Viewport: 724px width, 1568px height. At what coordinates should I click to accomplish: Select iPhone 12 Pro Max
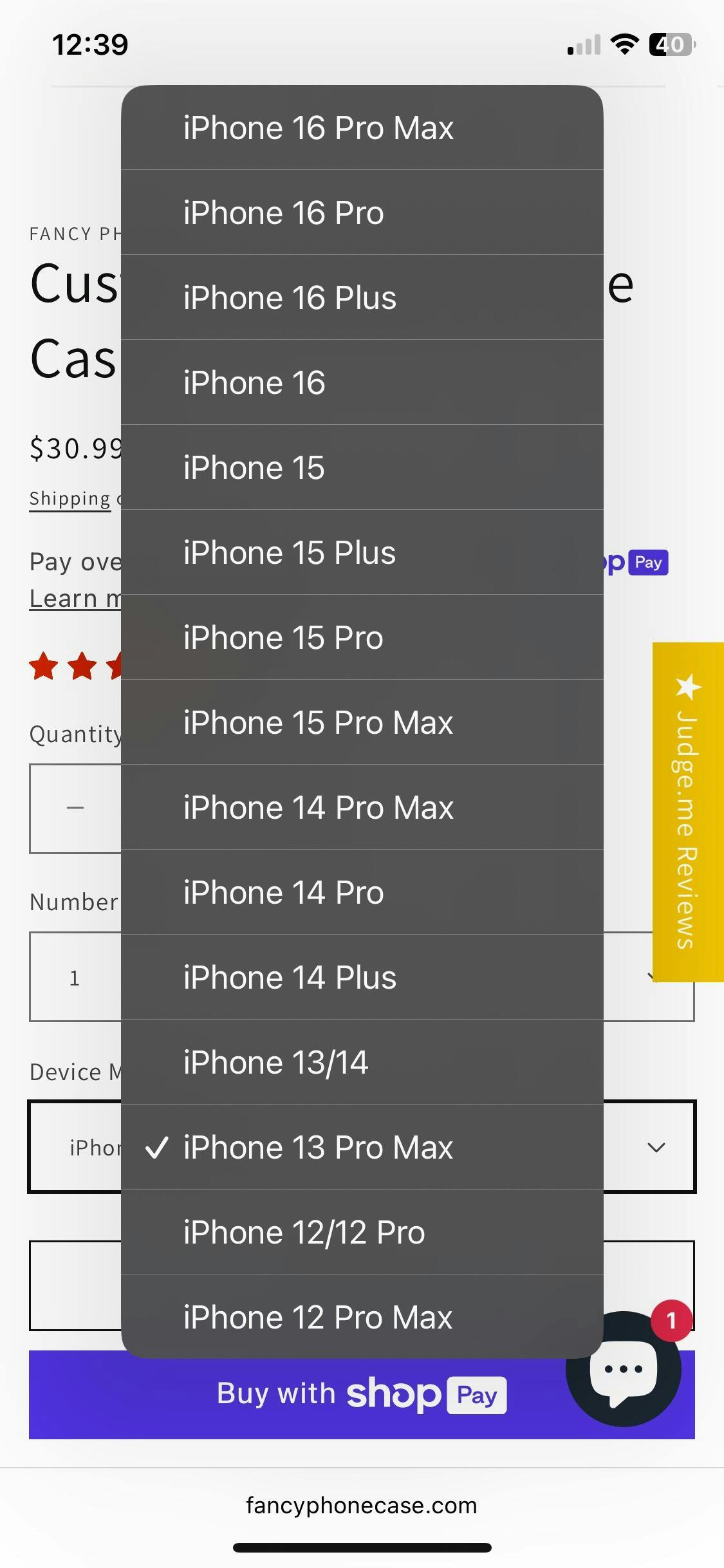(x=362, y=1316)
